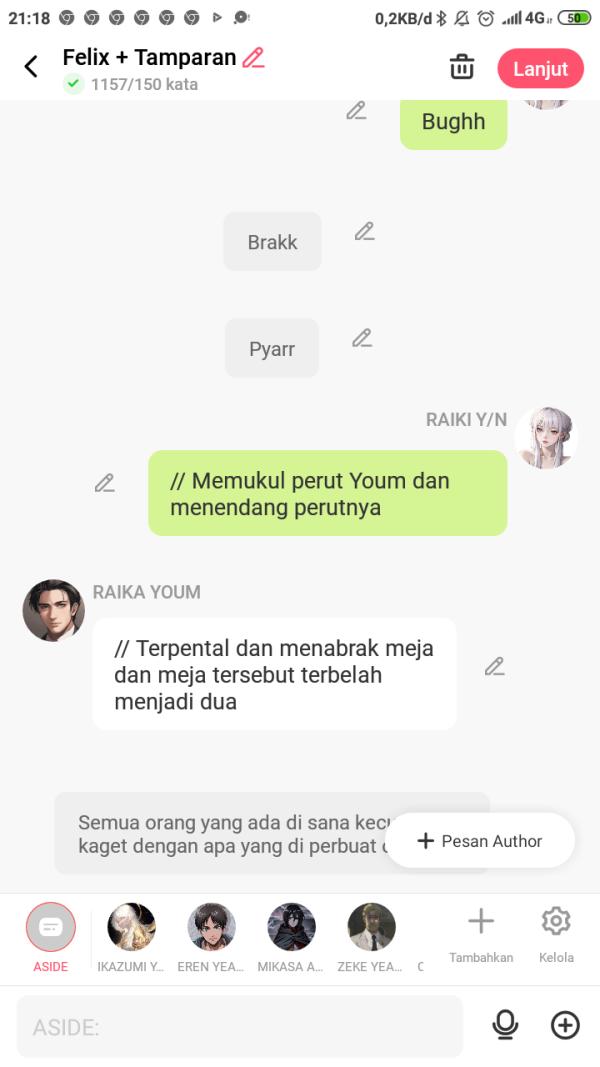Viewport: 600px width, 1067px height.
Task: Go back using the top-left arrow
Action: [x=31, y=67]
